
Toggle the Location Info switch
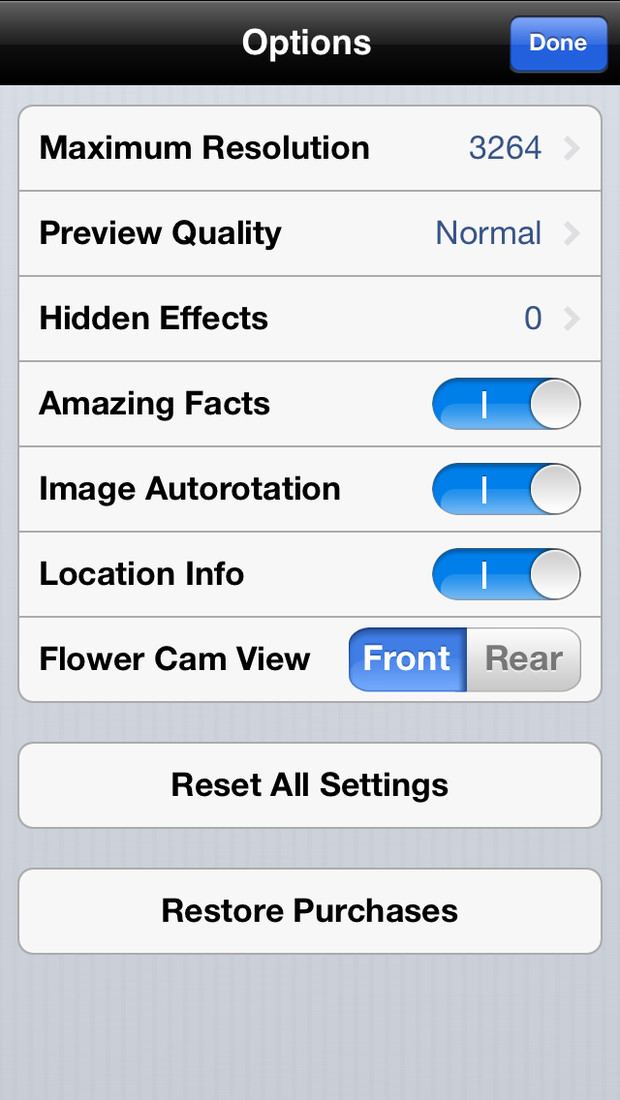(x=506, y=574)
